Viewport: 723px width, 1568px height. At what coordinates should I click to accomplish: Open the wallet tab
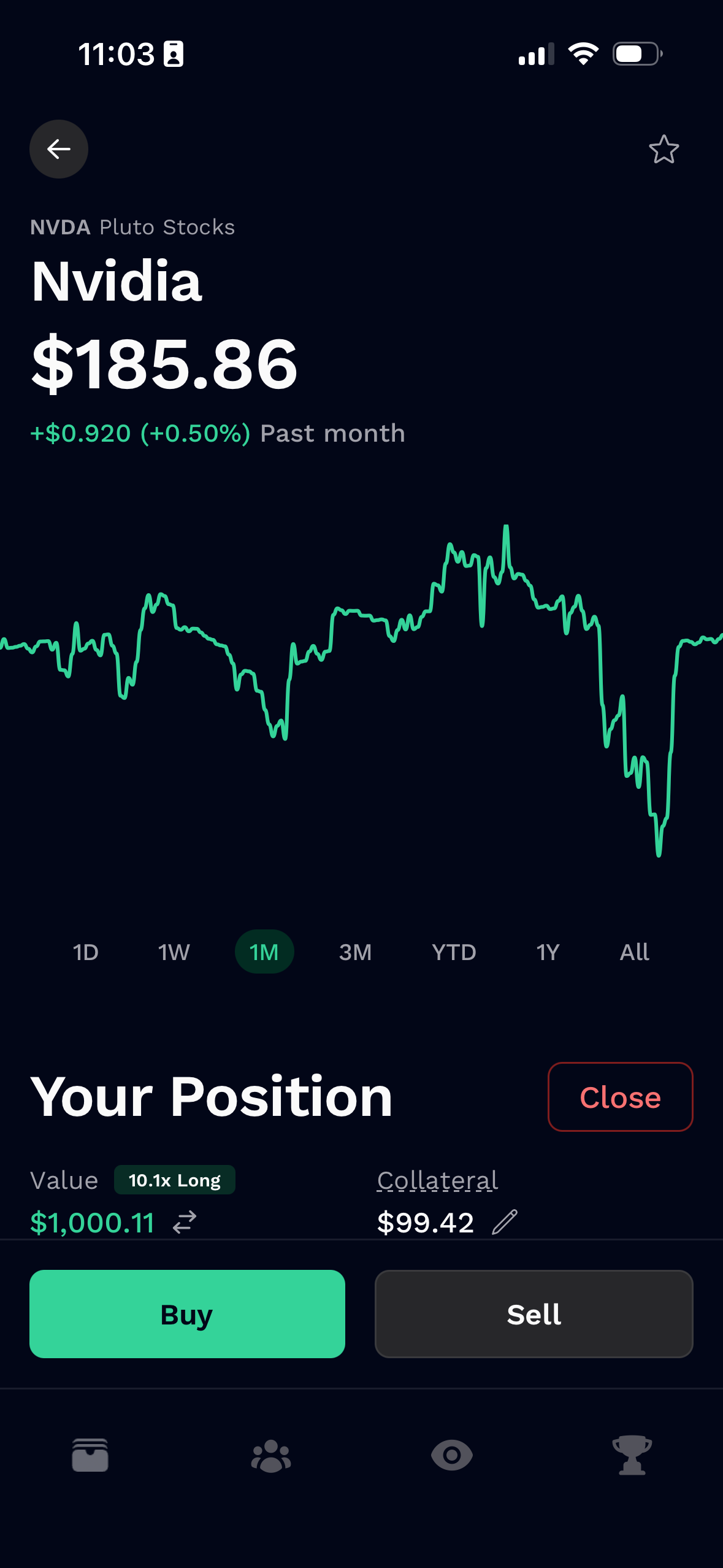tap(90, 1455)
